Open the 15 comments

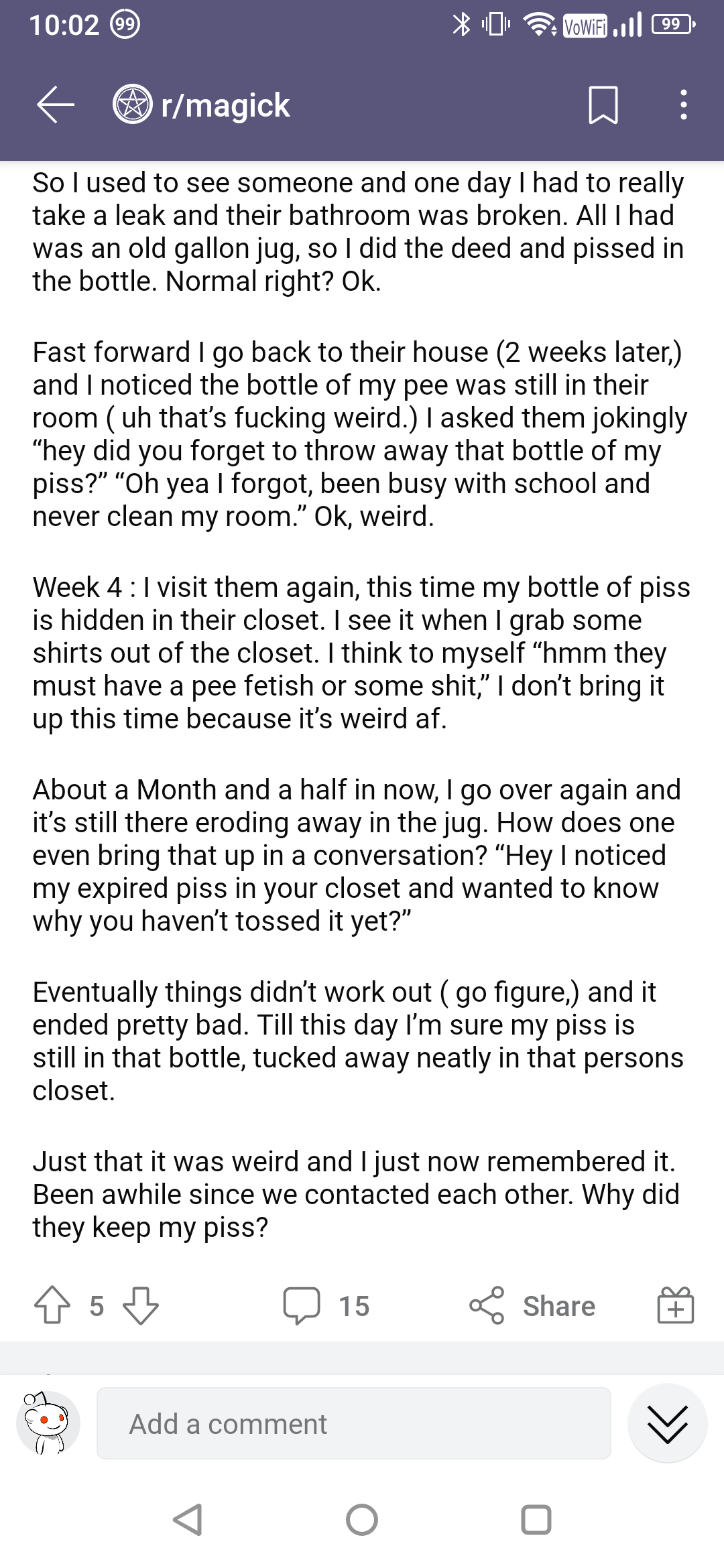click(326, 1305)
